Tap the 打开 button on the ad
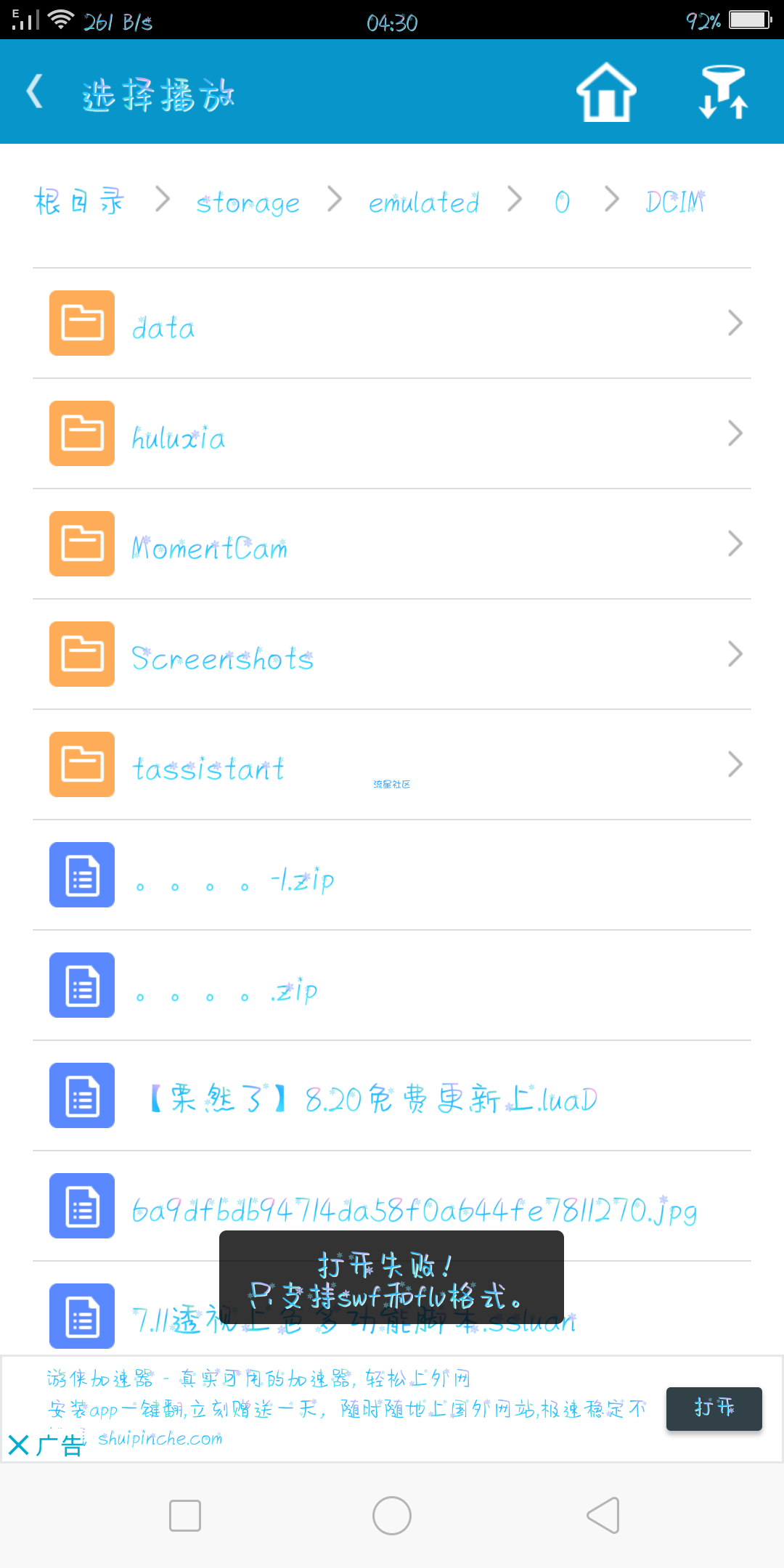The image size is (784, 1568). click(x=714, y=1408)
